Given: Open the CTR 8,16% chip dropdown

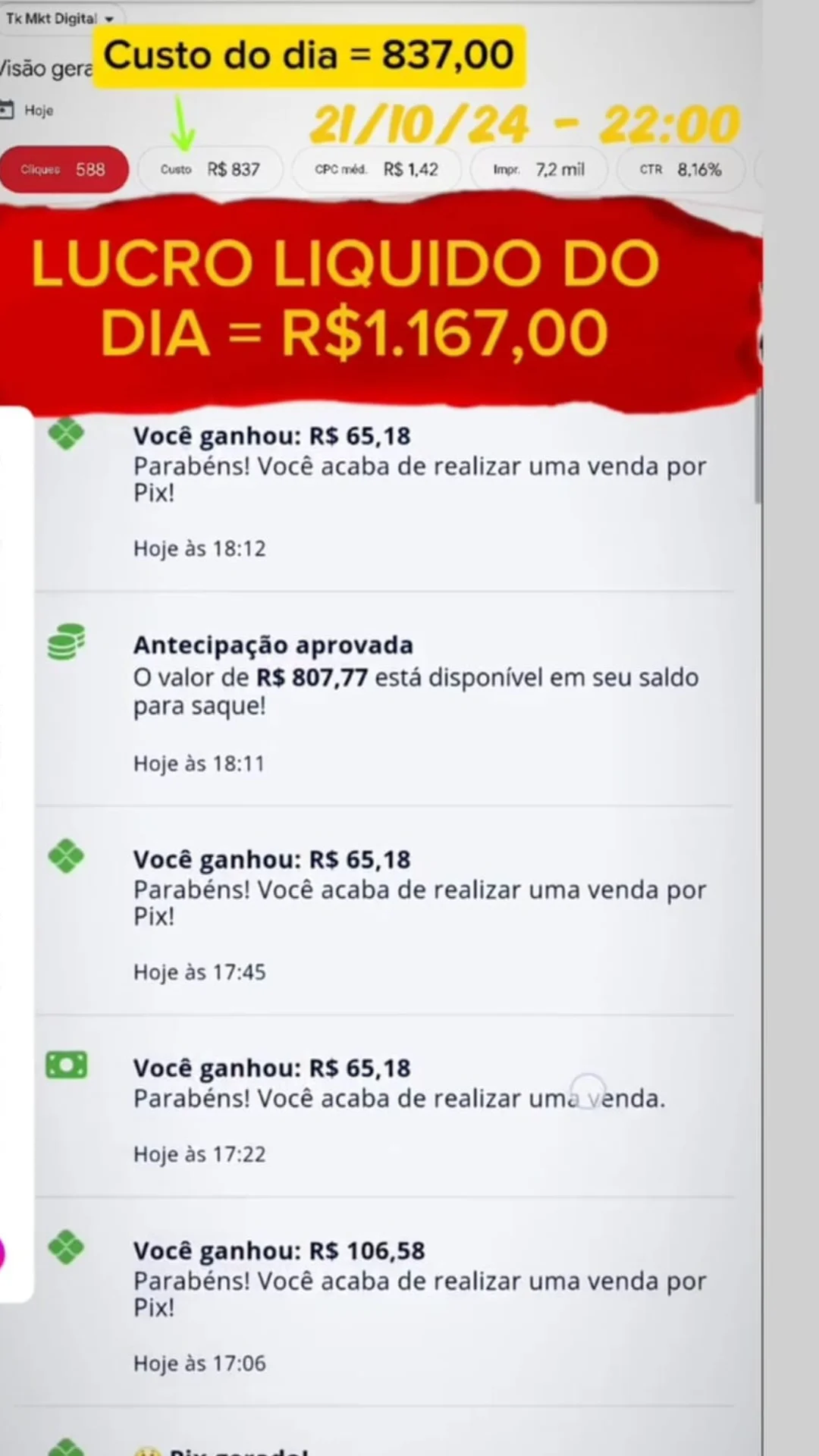Looking at the screenshot, I should (x=679, y=169).
